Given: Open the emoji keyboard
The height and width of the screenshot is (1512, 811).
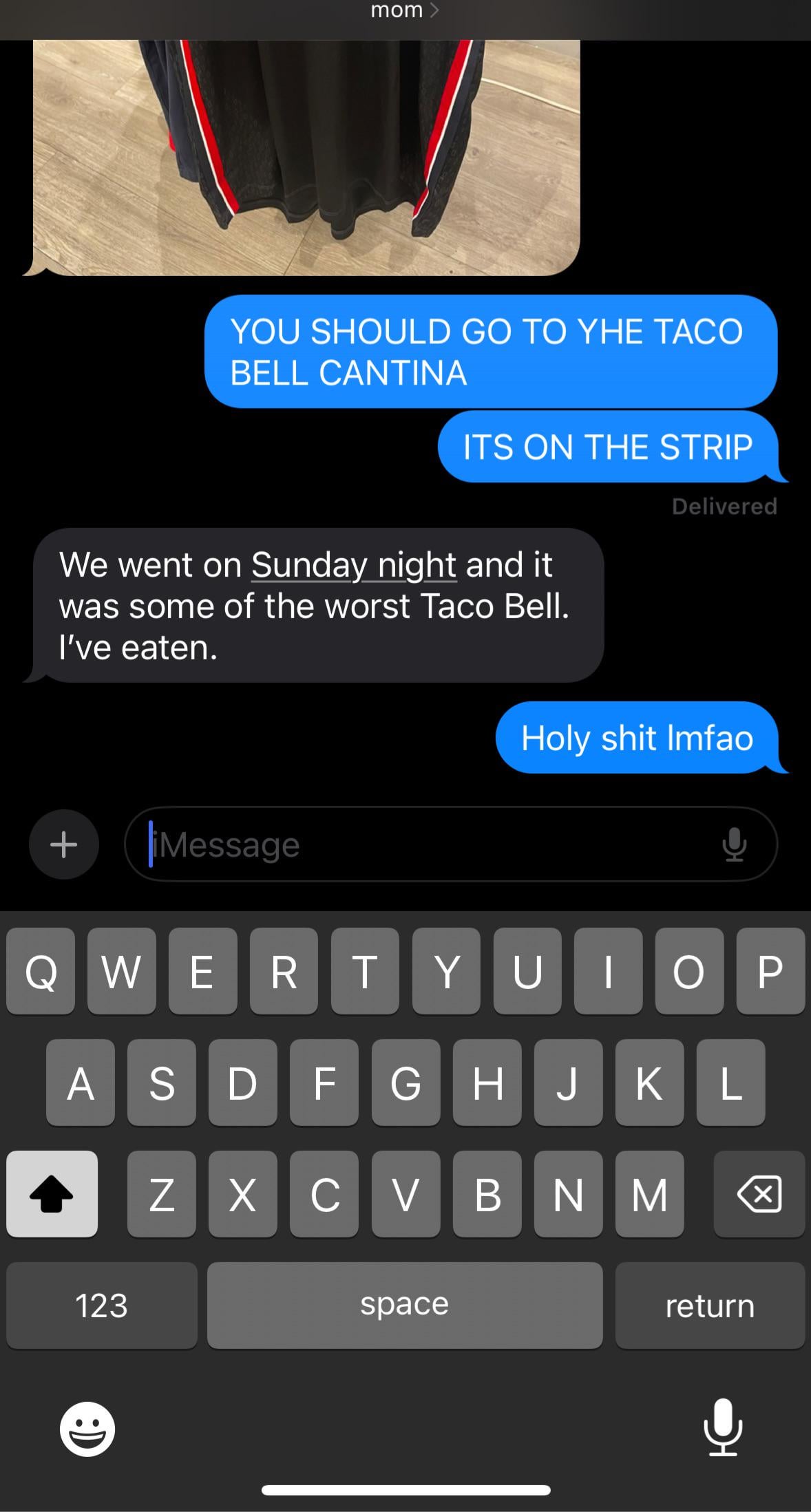Looking at the screenshot, I should click(x=87, y=1429).
